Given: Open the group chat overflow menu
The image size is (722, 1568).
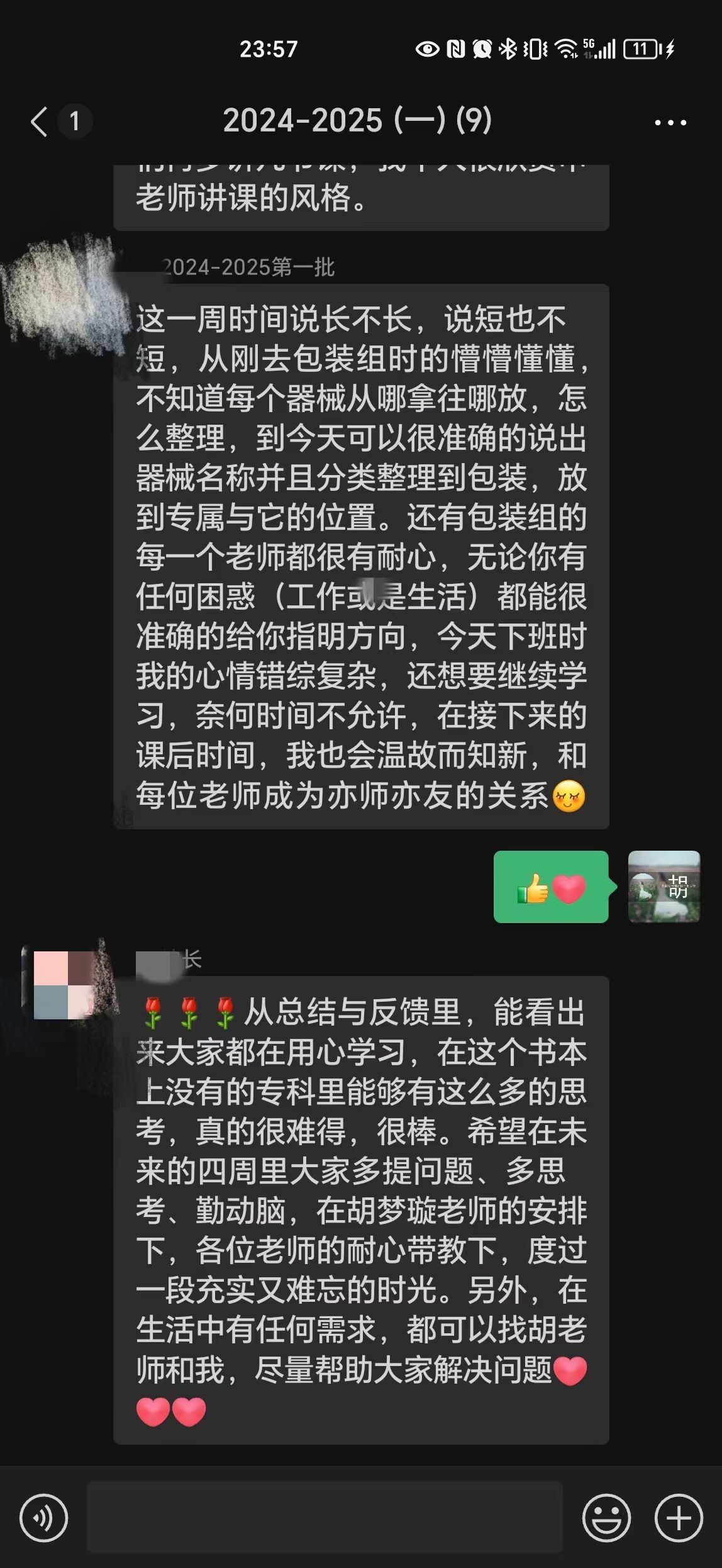Looking at the screenshot, I should (x=670, y=122).
